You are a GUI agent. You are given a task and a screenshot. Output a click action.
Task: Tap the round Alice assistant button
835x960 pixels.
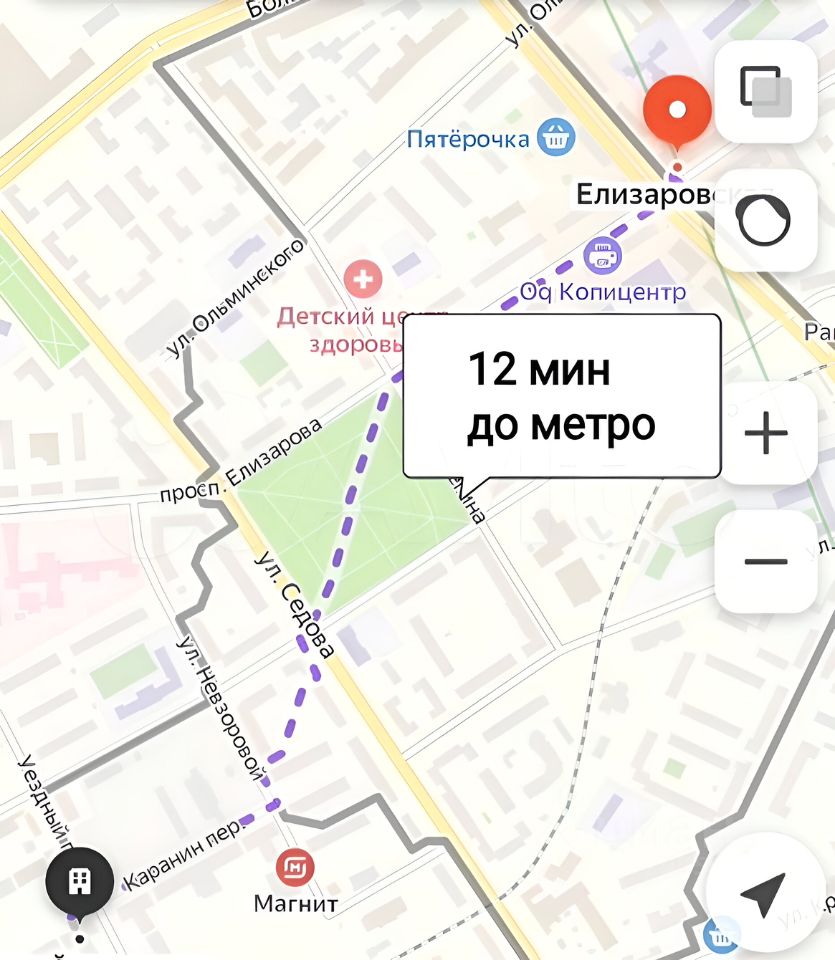[x=765, y=220]
